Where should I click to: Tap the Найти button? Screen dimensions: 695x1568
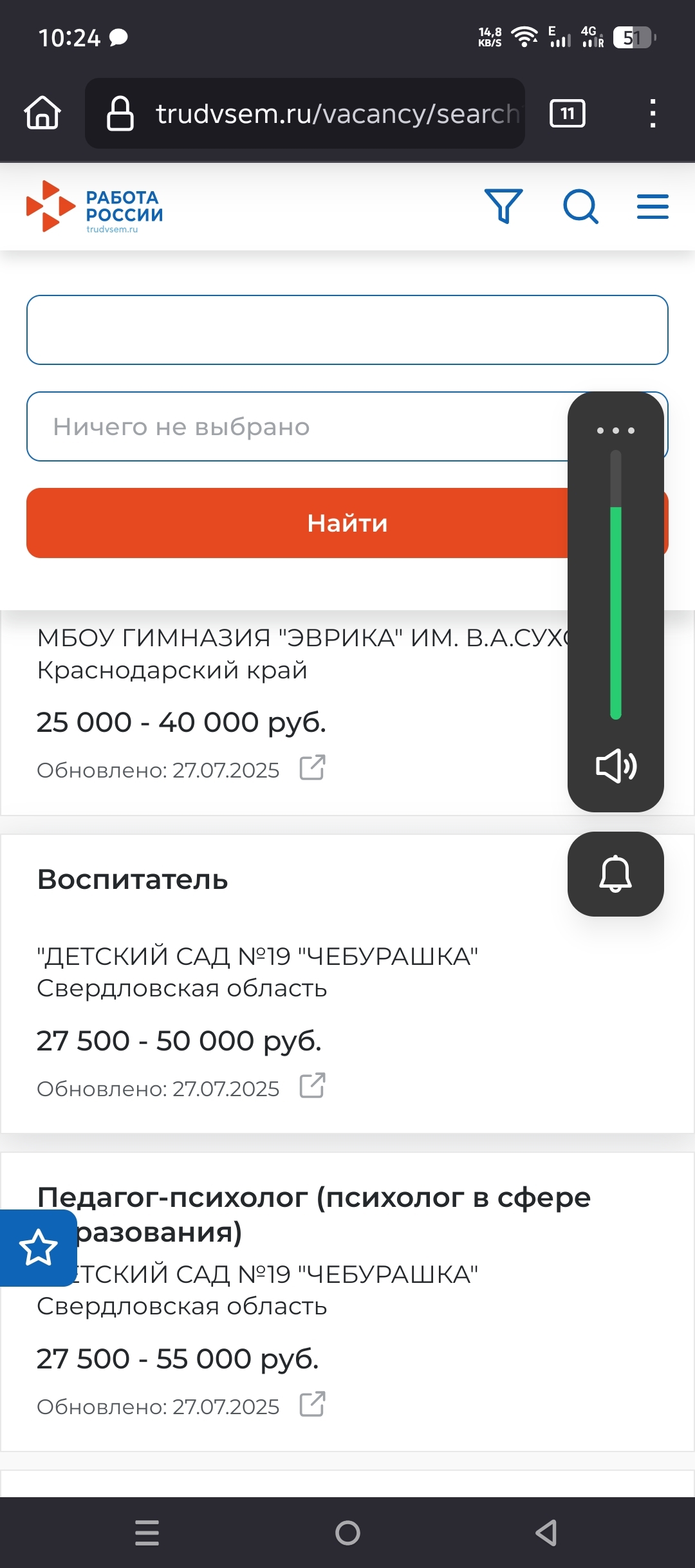click(296, 523)
